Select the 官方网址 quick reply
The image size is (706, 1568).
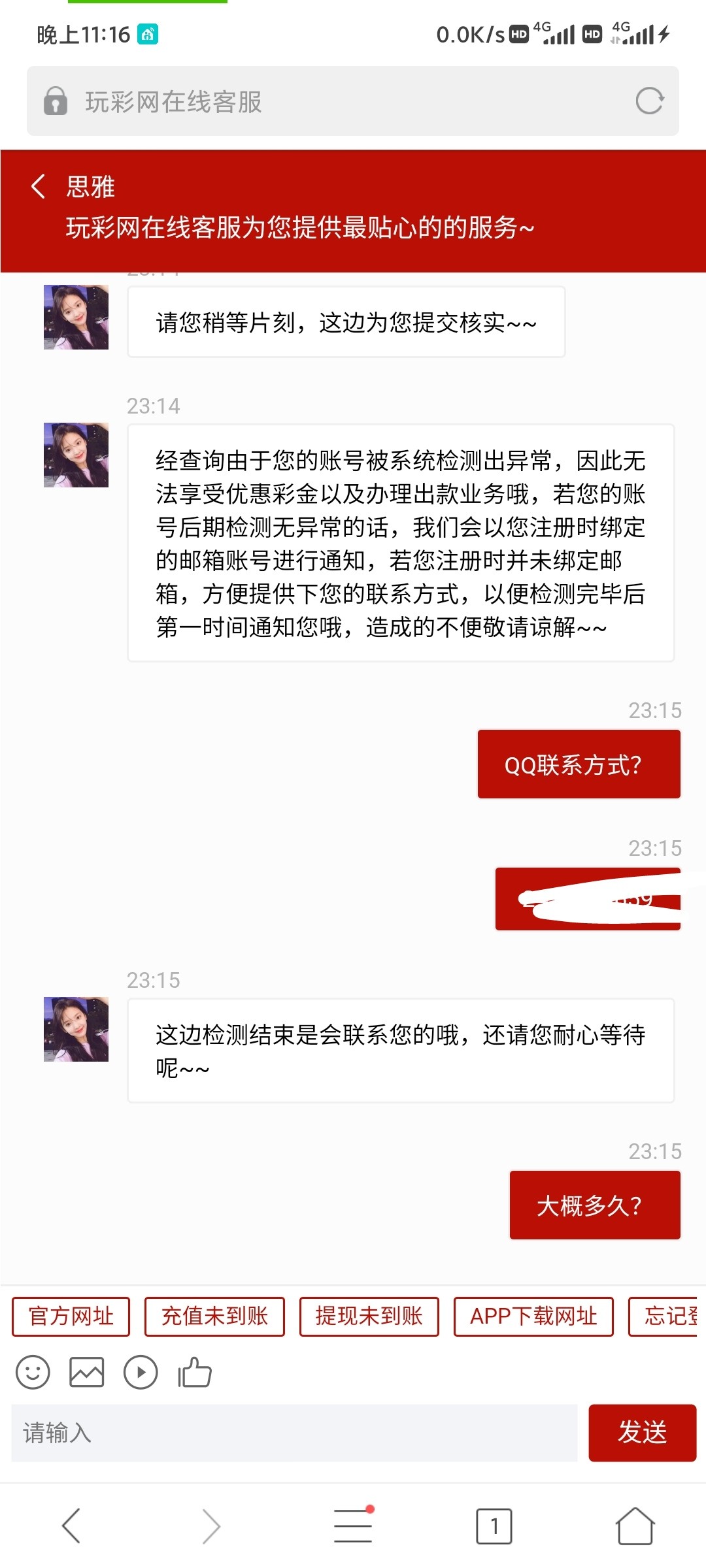(x=71, y=1316)
